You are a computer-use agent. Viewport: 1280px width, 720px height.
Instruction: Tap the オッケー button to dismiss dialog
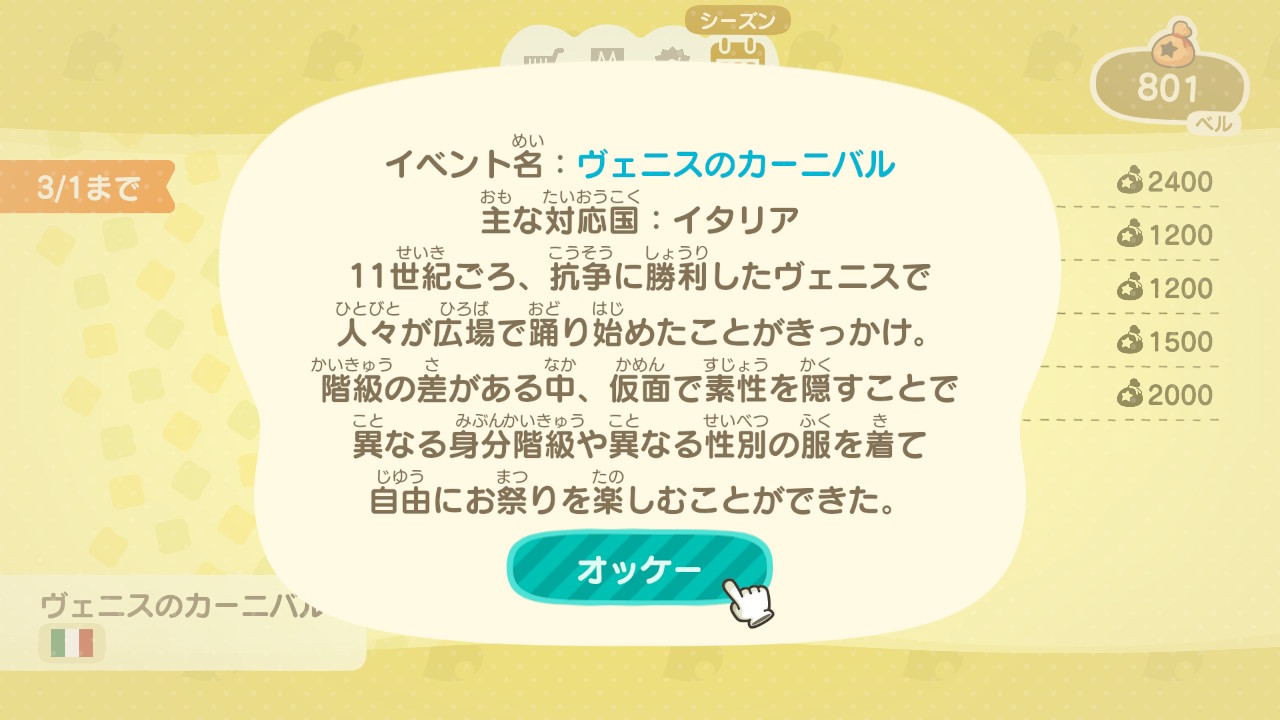pyautogui.click(x=639, y=568)
